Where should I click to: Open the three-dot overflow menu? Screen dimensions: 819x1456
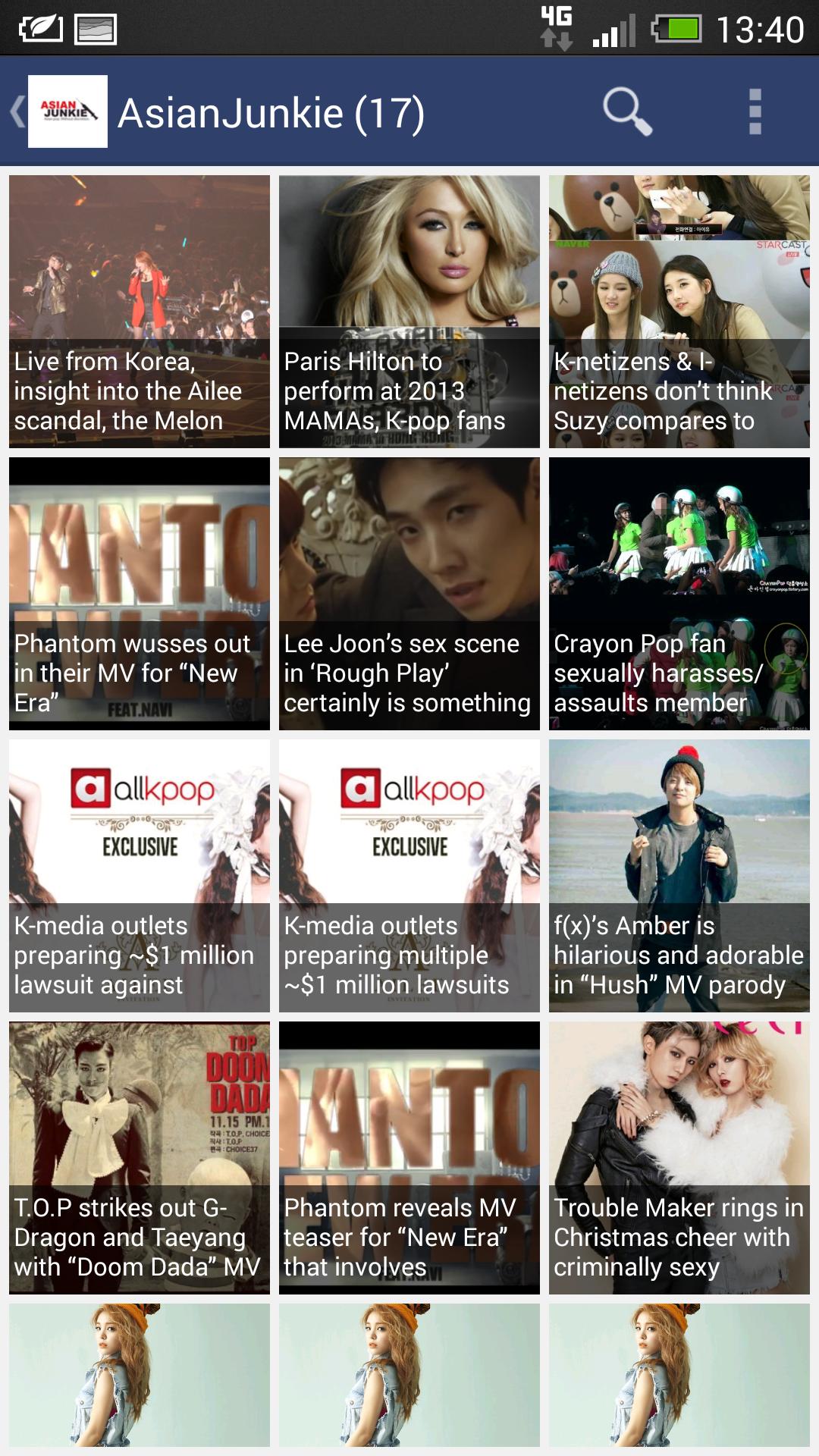(753, 111)
